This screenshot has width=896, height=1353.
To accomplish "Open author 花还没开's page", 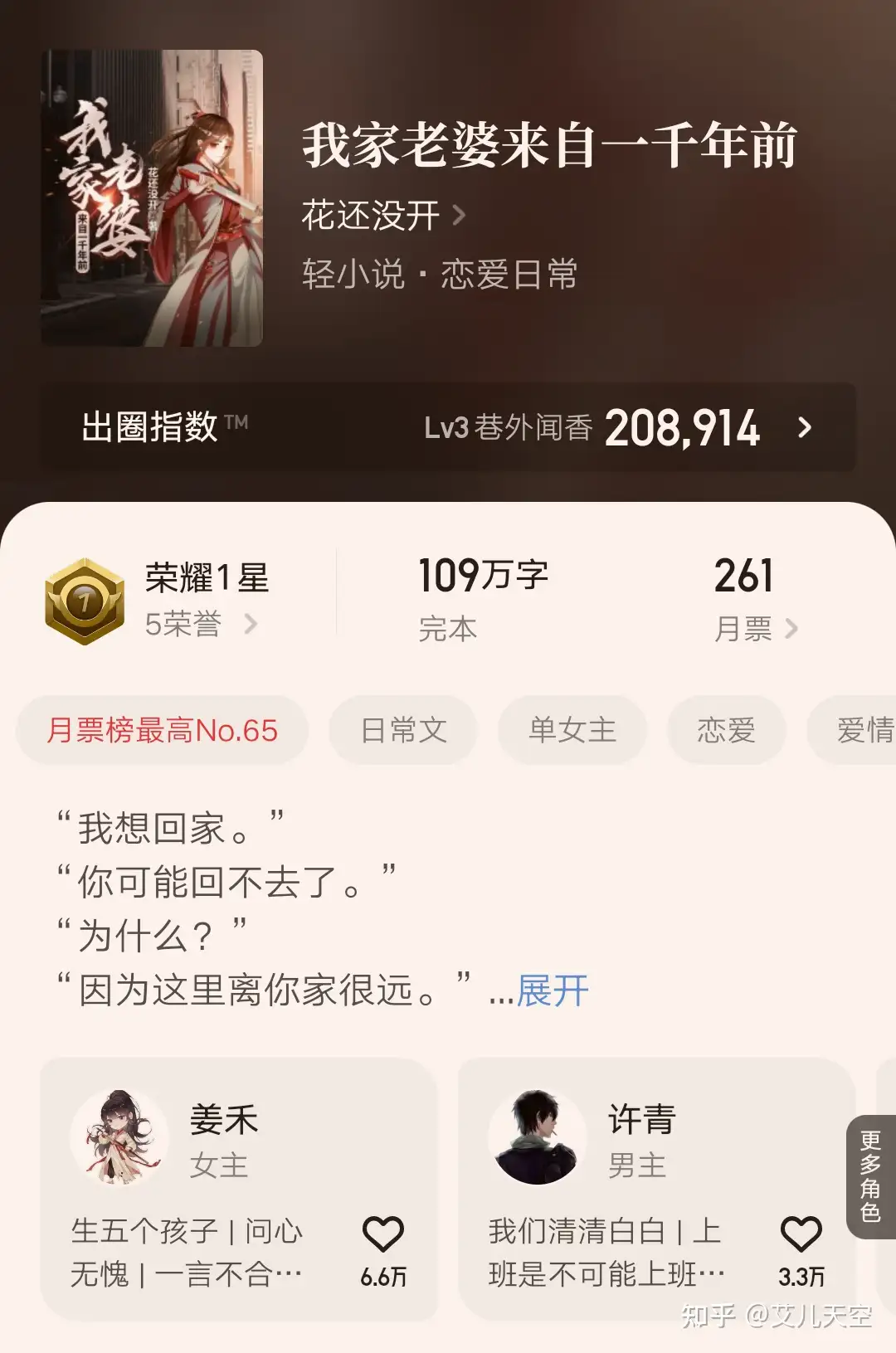I will click(x=383, y=216).
